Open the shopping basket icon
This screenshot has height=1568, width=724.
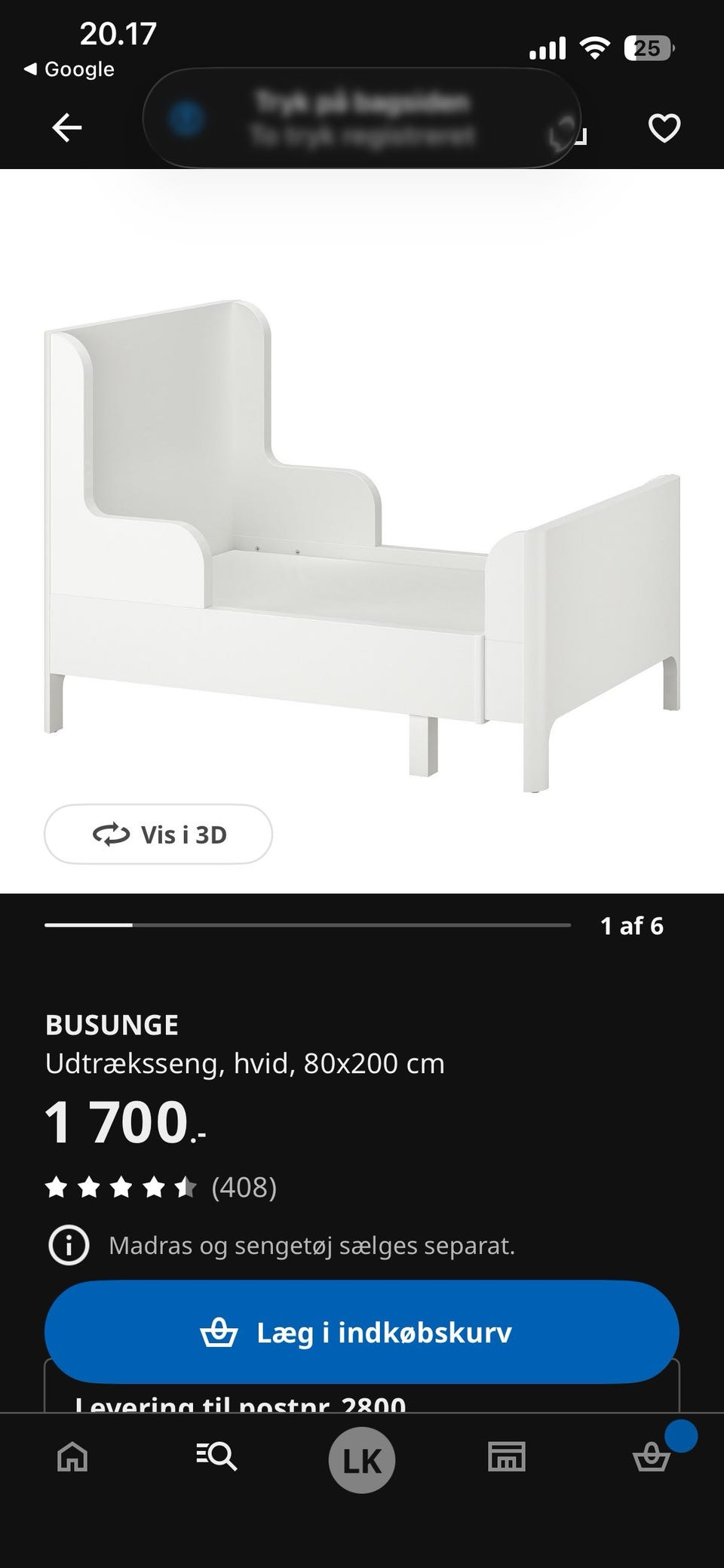click(650, 1464)
